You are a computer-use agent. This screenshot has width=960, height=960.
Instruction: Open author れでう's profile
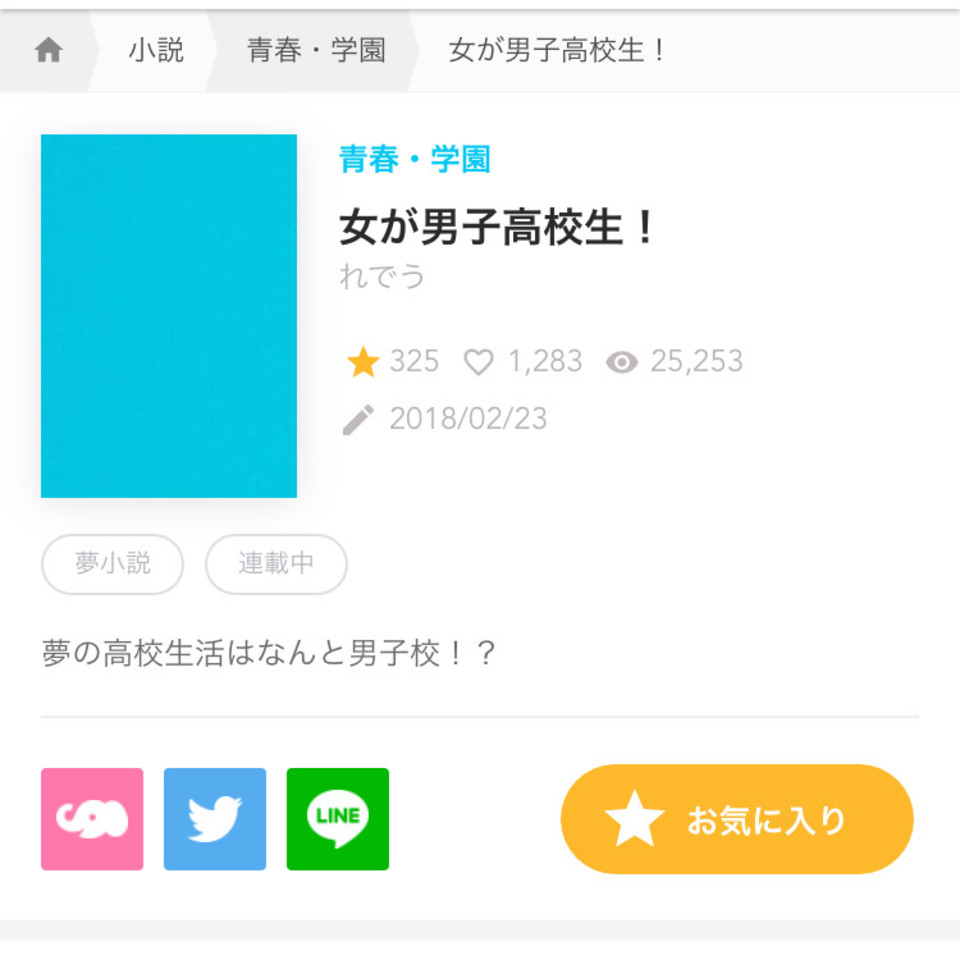point(382,277)
